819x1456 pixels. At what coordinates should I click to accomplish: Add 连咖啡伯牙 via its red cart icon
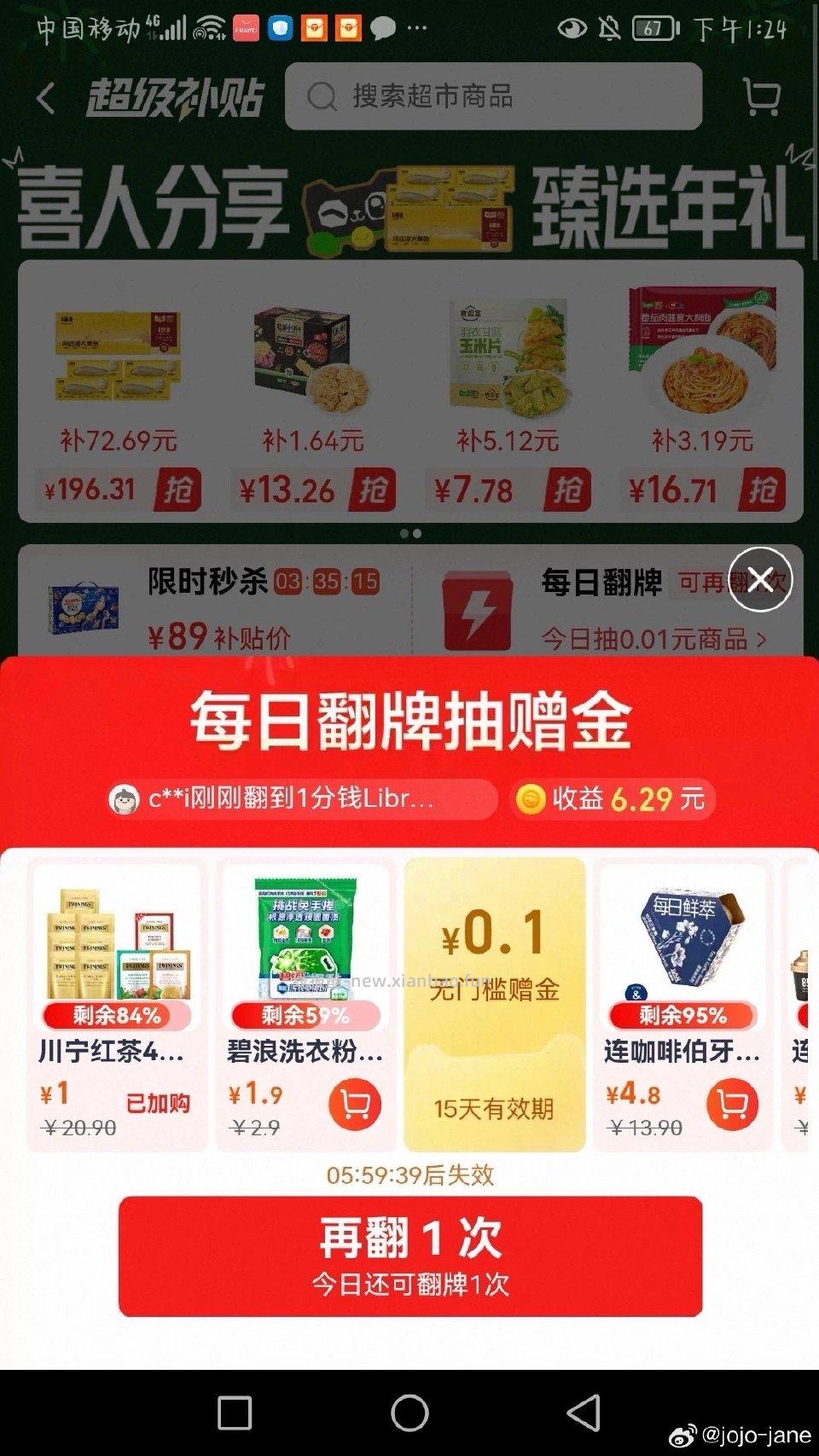click(731, 1103)
